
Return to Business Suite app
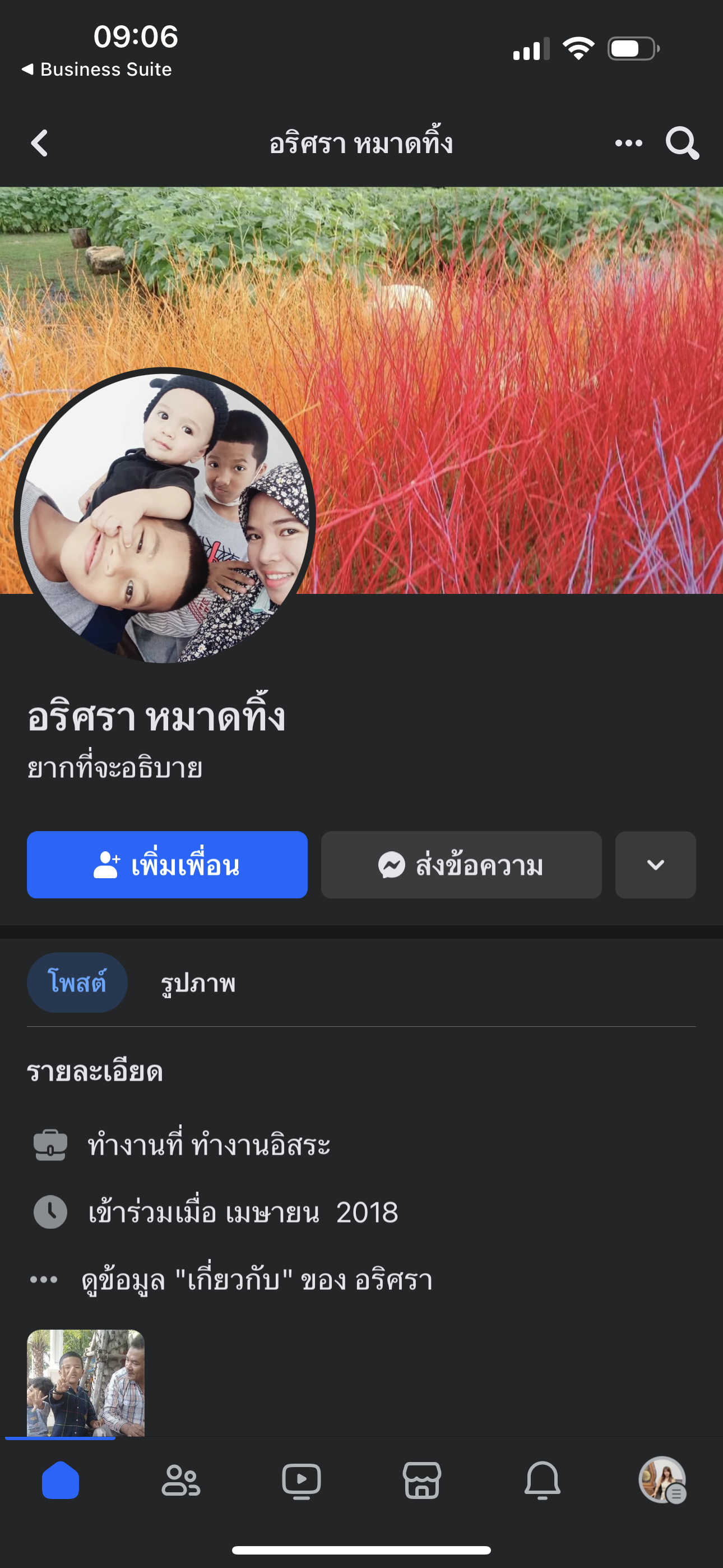tap(98, 70)
